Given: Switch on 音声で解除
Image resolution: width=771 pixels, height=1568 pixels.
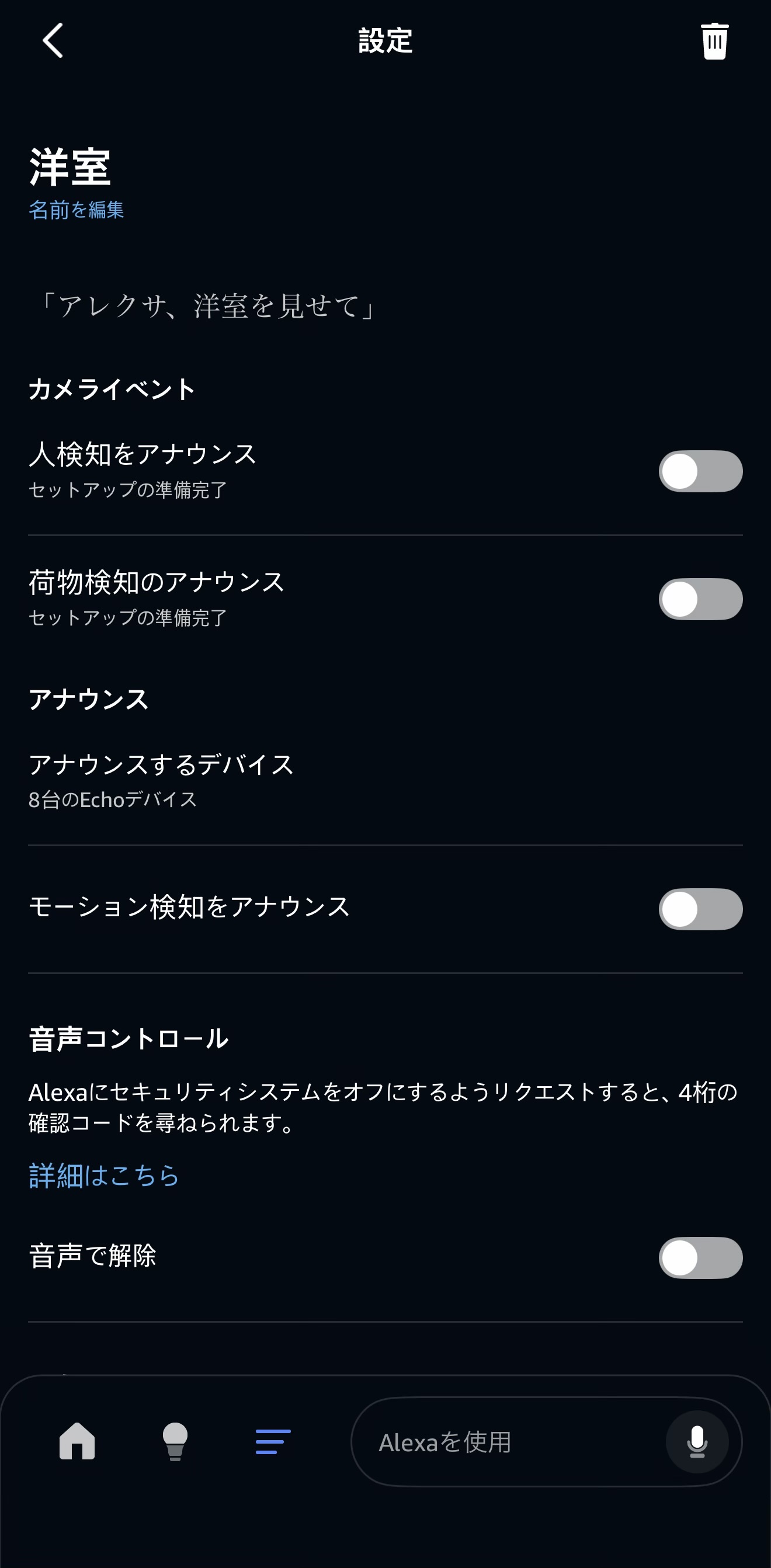Looking at the screenshot, I should [x=700, y=1257].
